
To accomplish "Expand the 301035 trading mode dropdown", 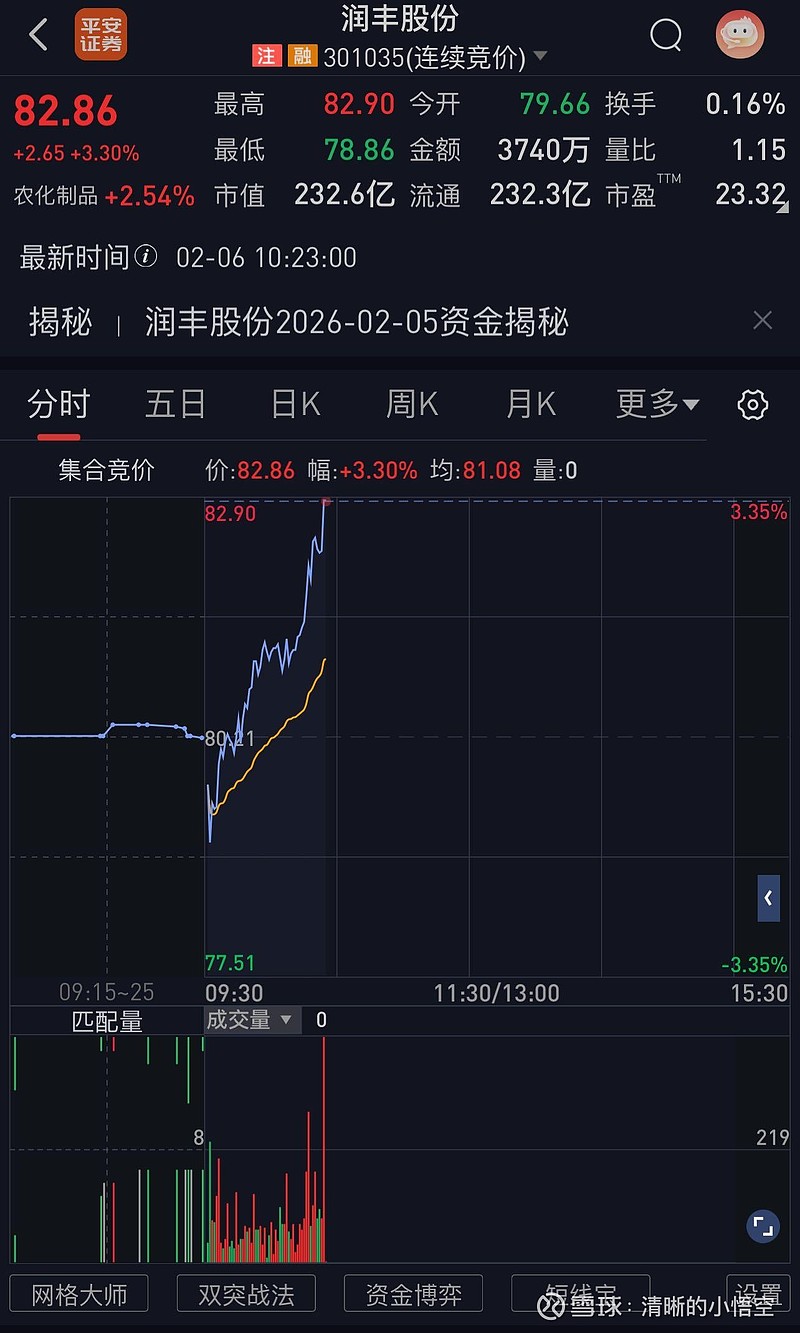I will coord(541,57).
